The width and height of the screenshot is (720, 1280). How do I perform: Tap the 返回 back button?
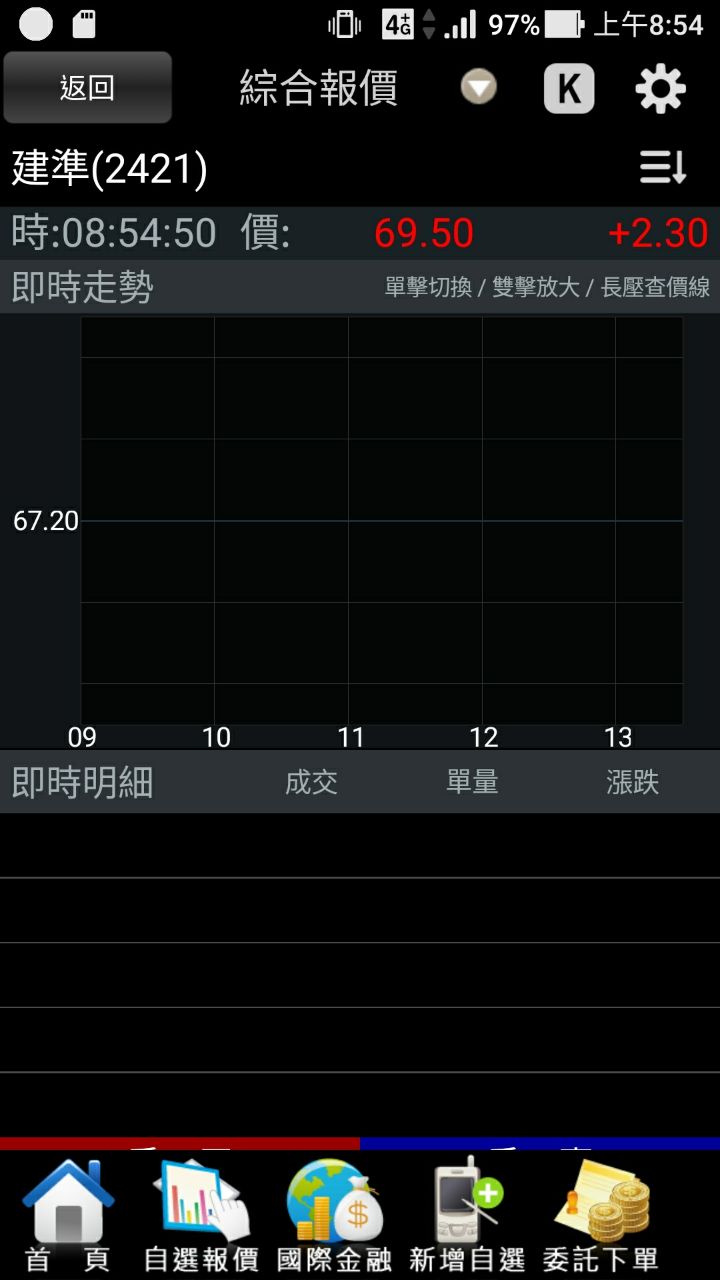87,88
